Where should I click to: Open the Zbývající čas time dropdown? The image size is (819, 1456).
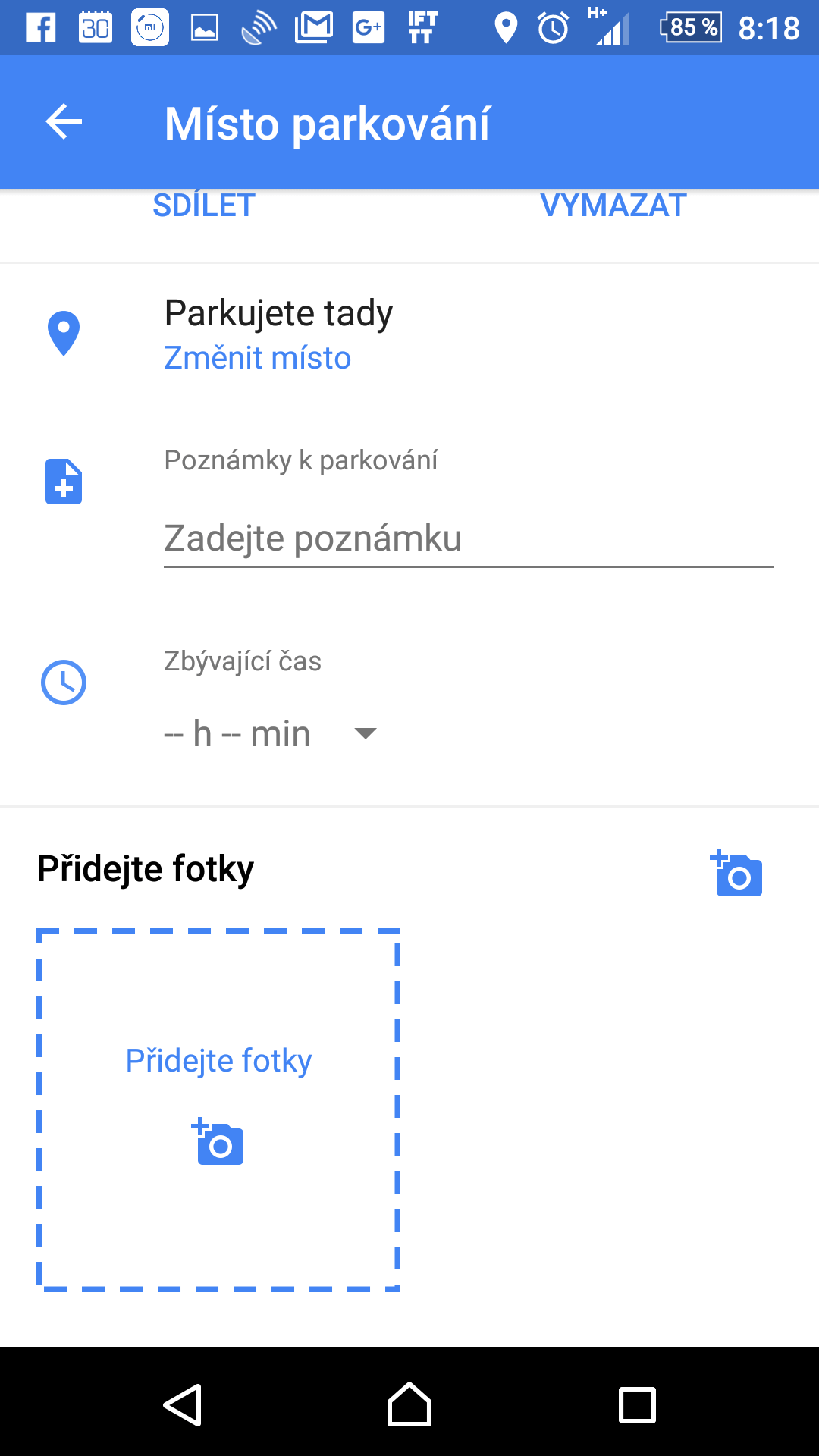271,733
